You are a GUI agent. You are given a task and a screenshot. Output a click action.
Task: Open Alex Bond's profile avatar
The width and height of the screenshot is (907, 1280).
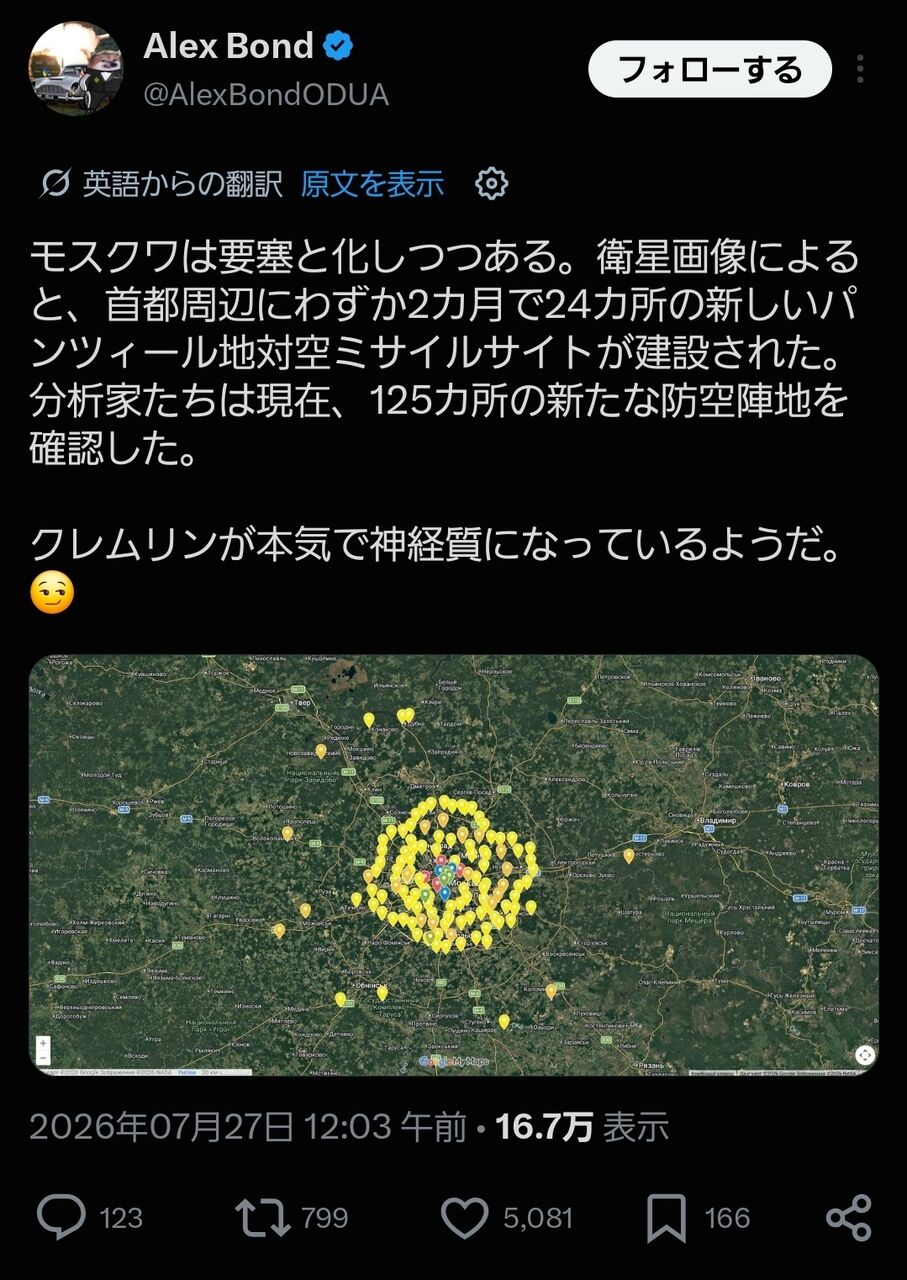point(76,68)
